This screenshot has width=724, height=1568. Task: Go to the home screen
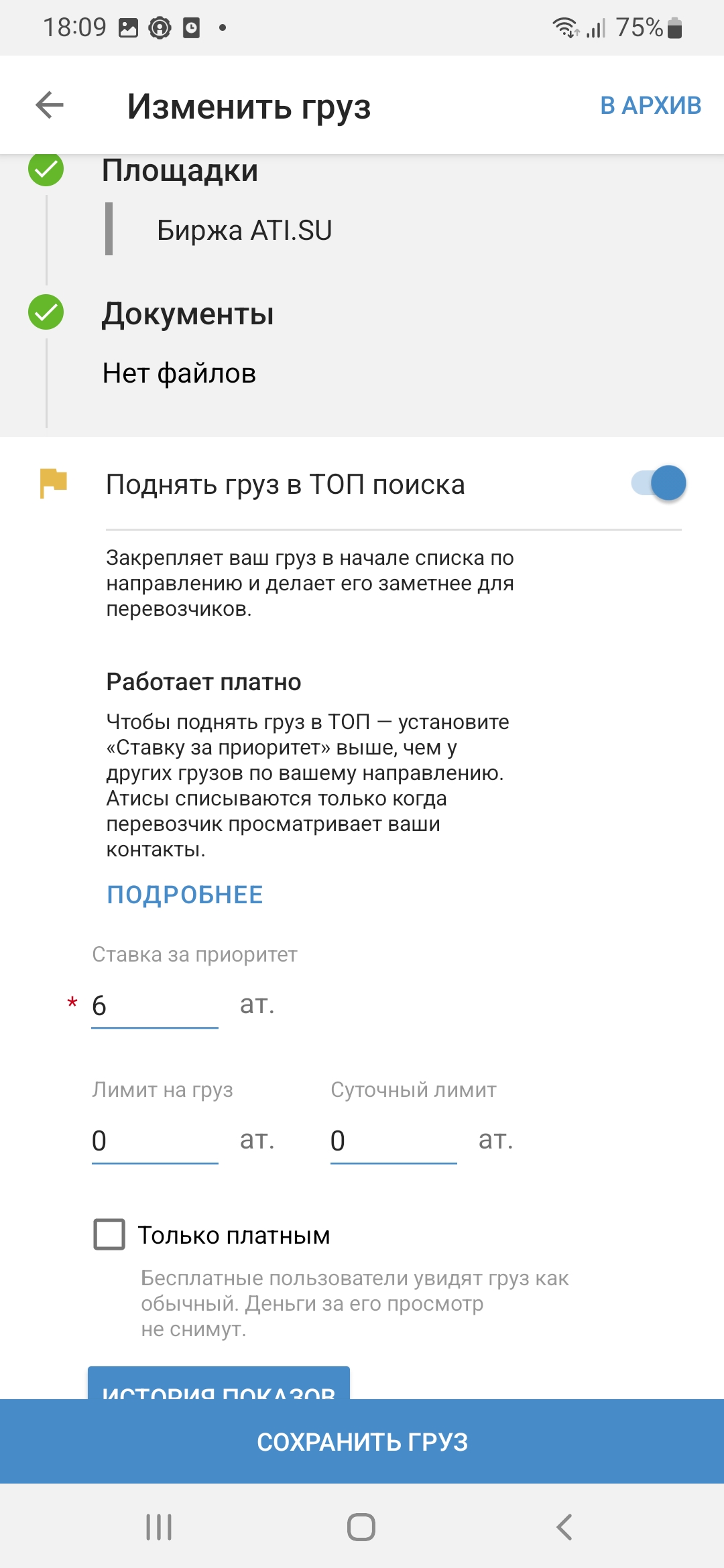click(361, 1527)
